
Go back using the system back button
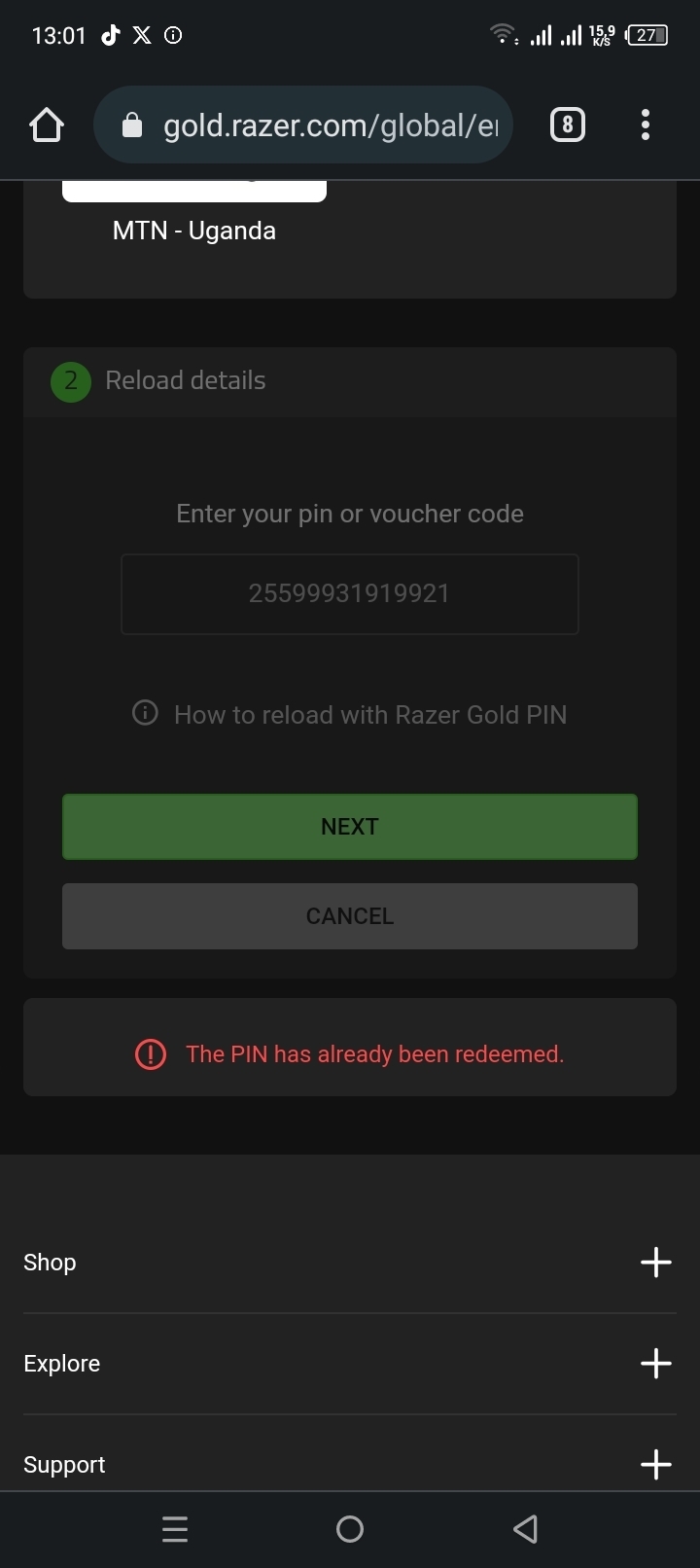525,1529
